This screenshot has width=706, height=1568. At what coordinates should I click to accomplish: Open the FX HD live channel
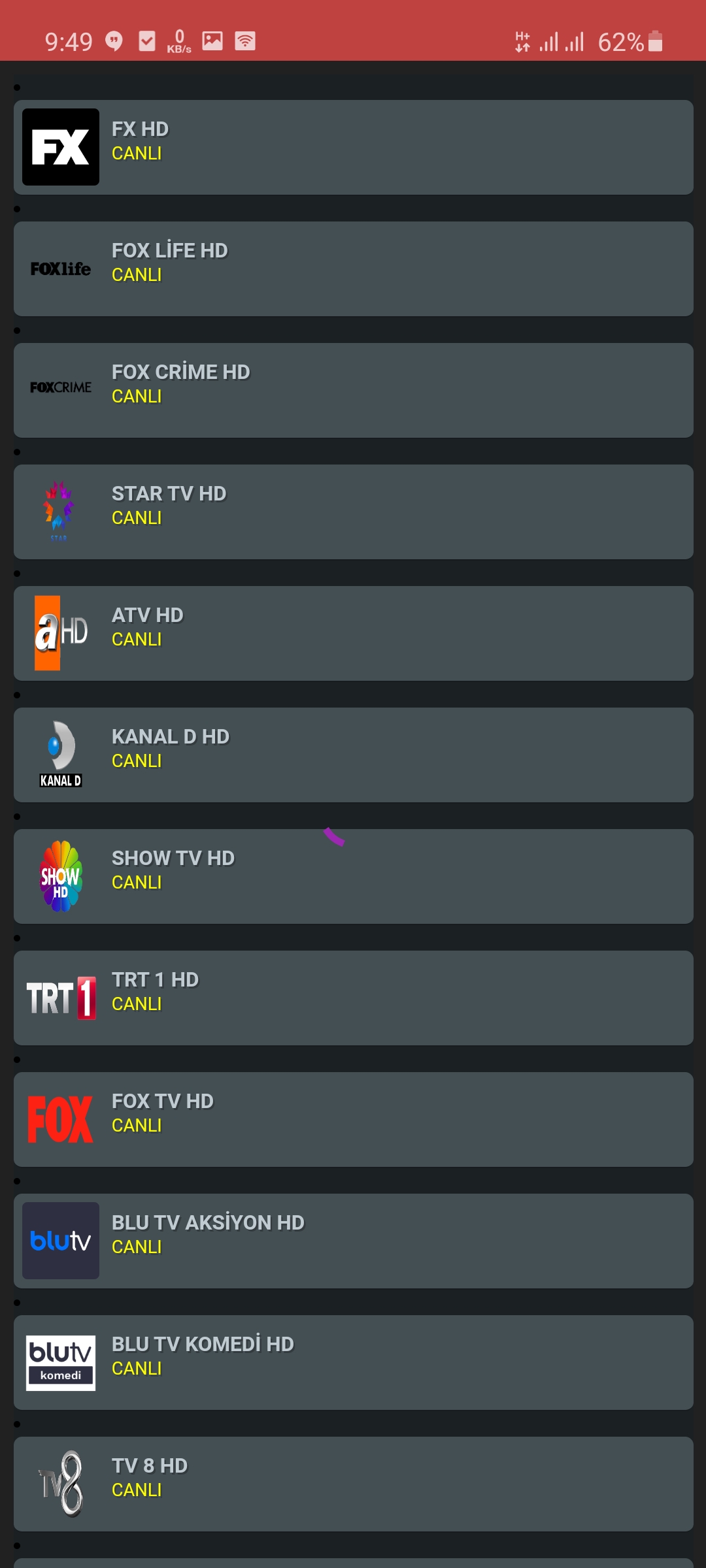click(x=353, y=147)
